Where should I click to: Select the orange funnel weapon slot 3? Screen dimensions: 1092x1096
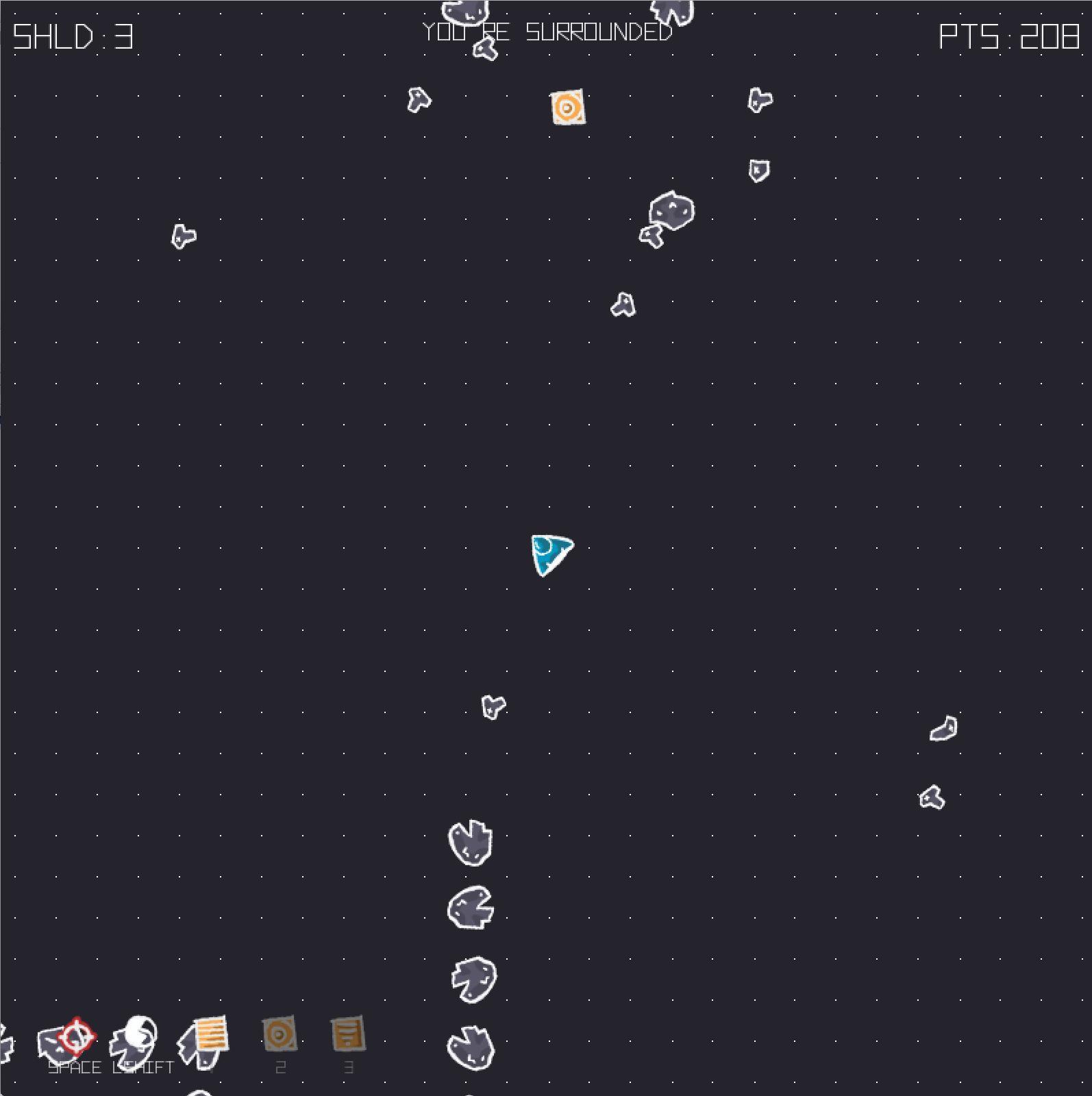pos(348,1034)
